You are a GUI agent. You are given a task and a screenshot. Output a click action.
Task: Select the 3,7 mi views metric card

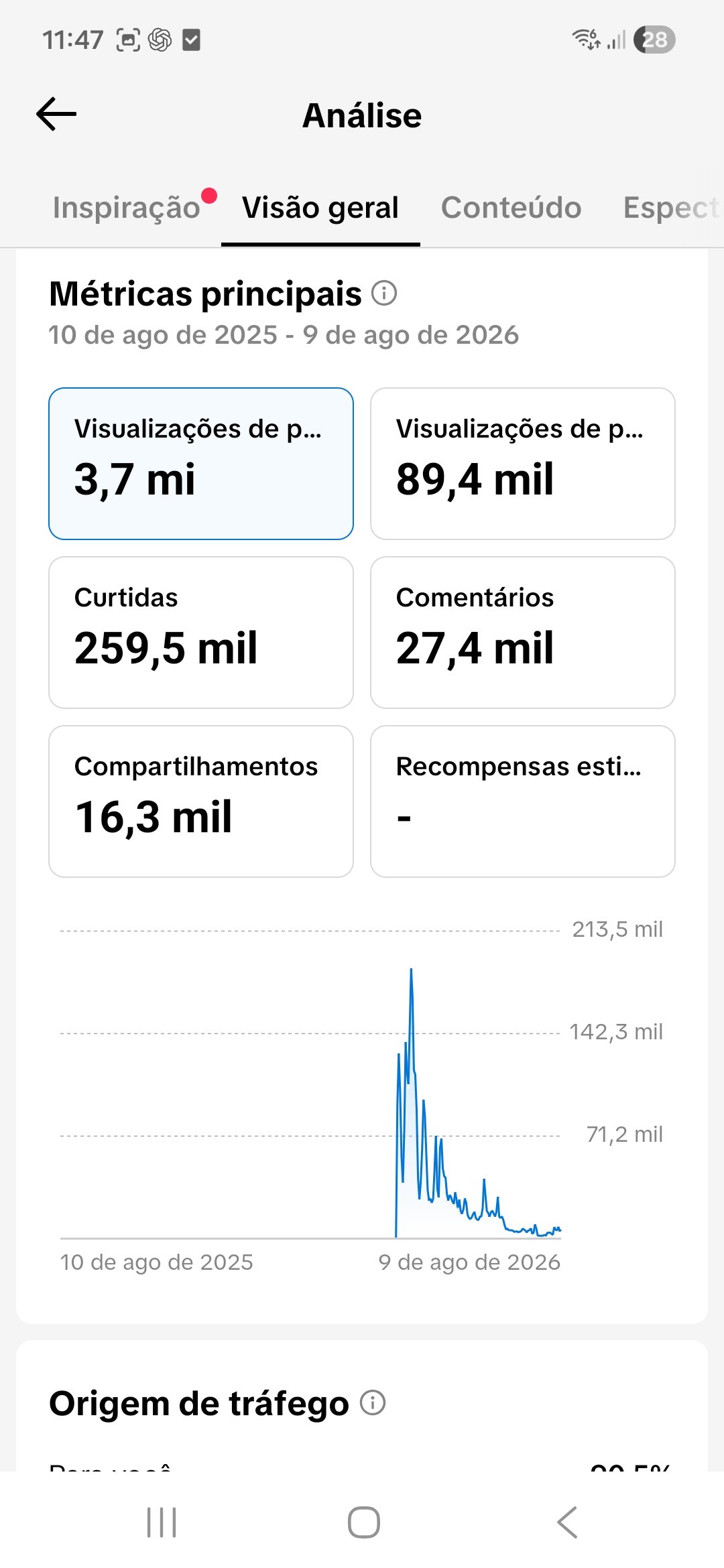tap(201, 464)
